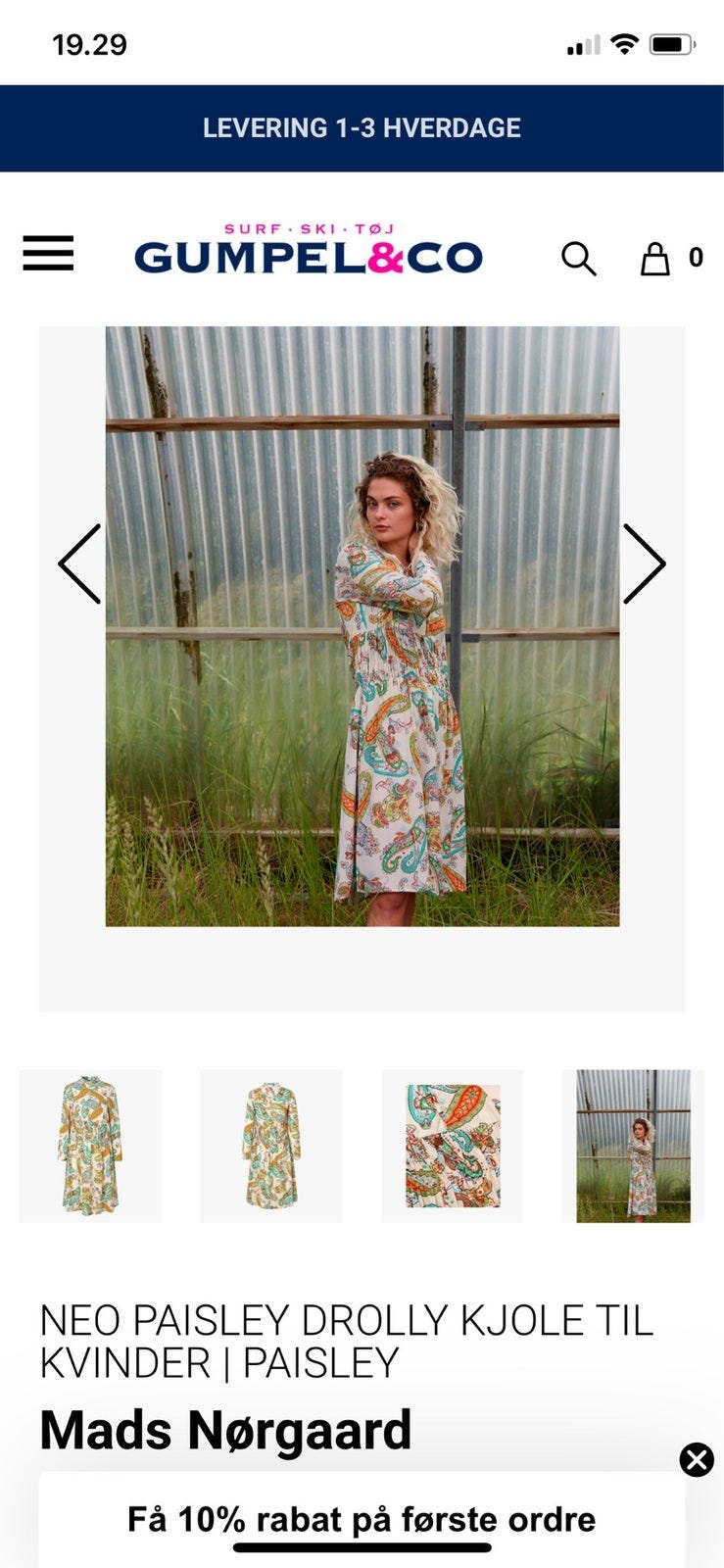Open the 10% rabat på første ordre offer
The image size is (724, 1568).
click(x=362, y=1519)
